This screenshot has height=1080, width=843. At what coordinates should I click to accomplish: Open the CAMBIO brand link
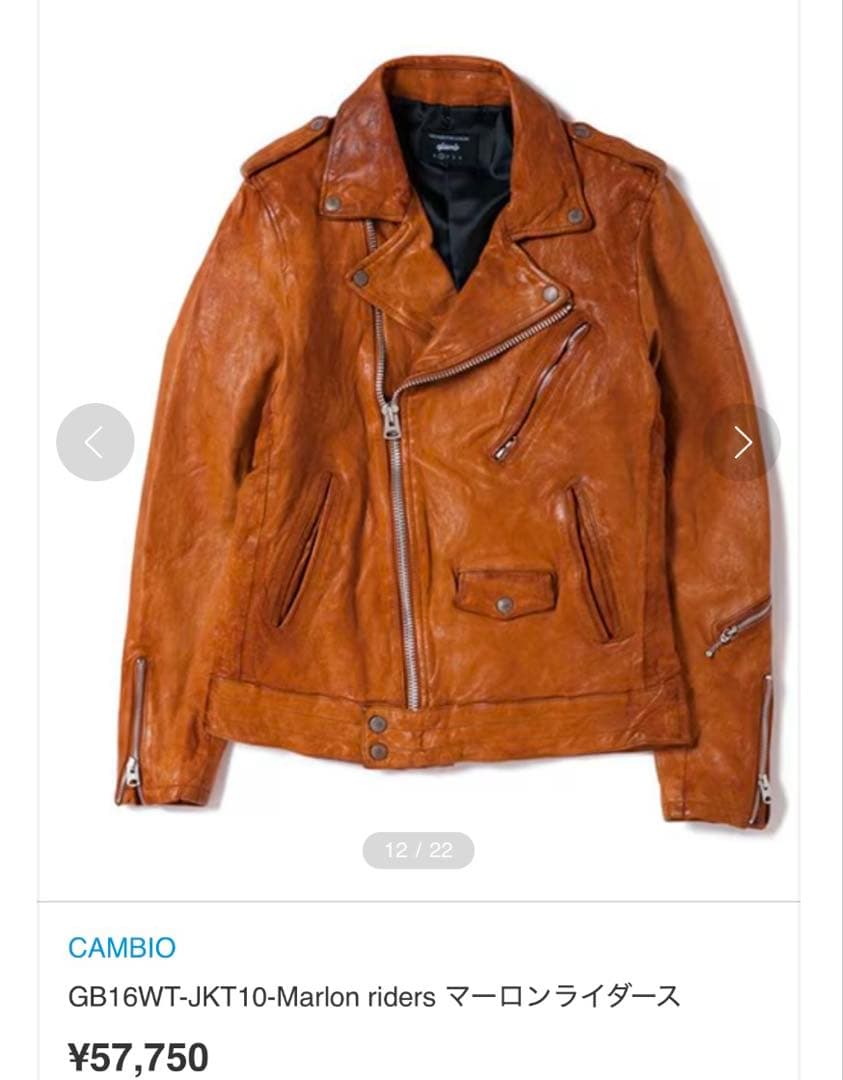(121, 947)
